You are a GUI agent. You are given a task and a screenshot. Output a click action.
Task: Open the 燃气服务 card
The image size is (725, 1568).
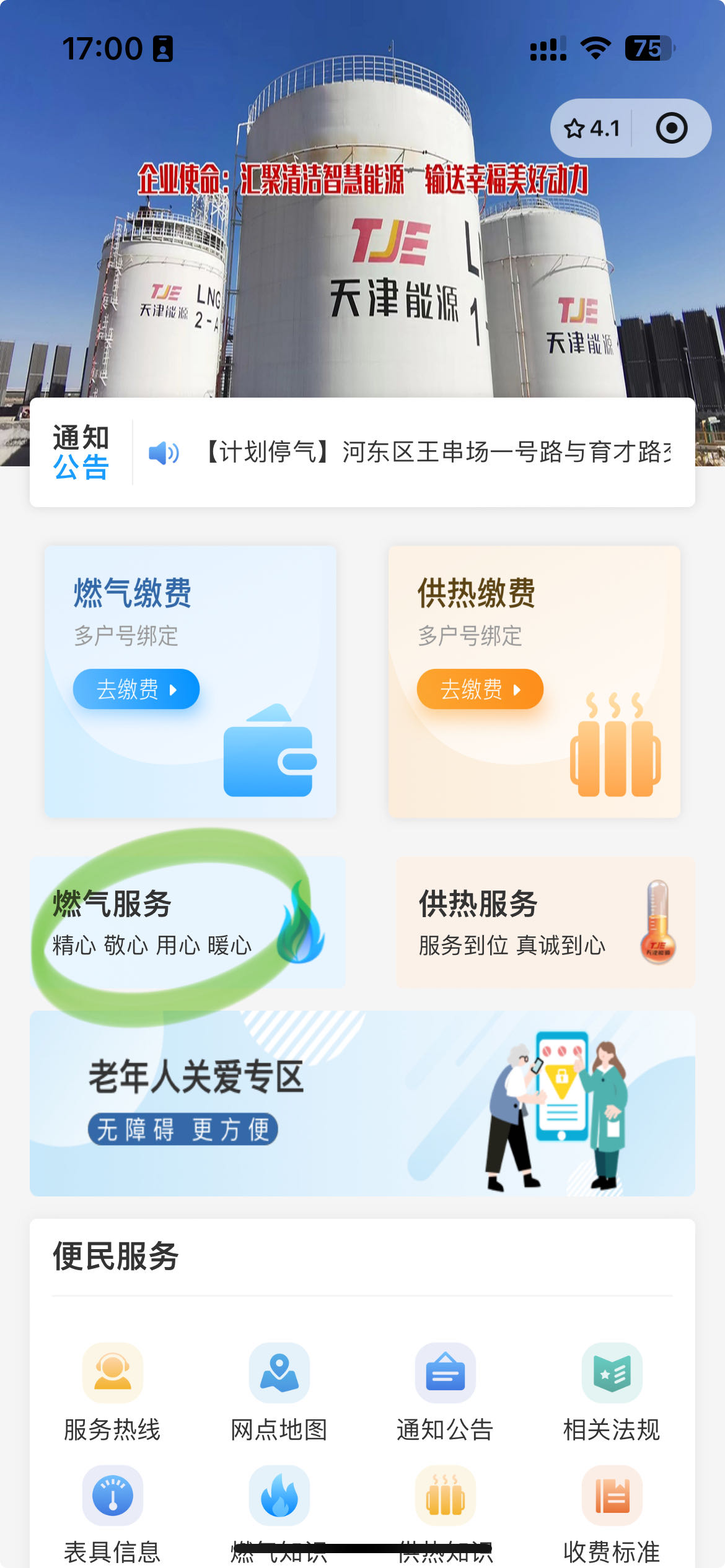(187, 922)
